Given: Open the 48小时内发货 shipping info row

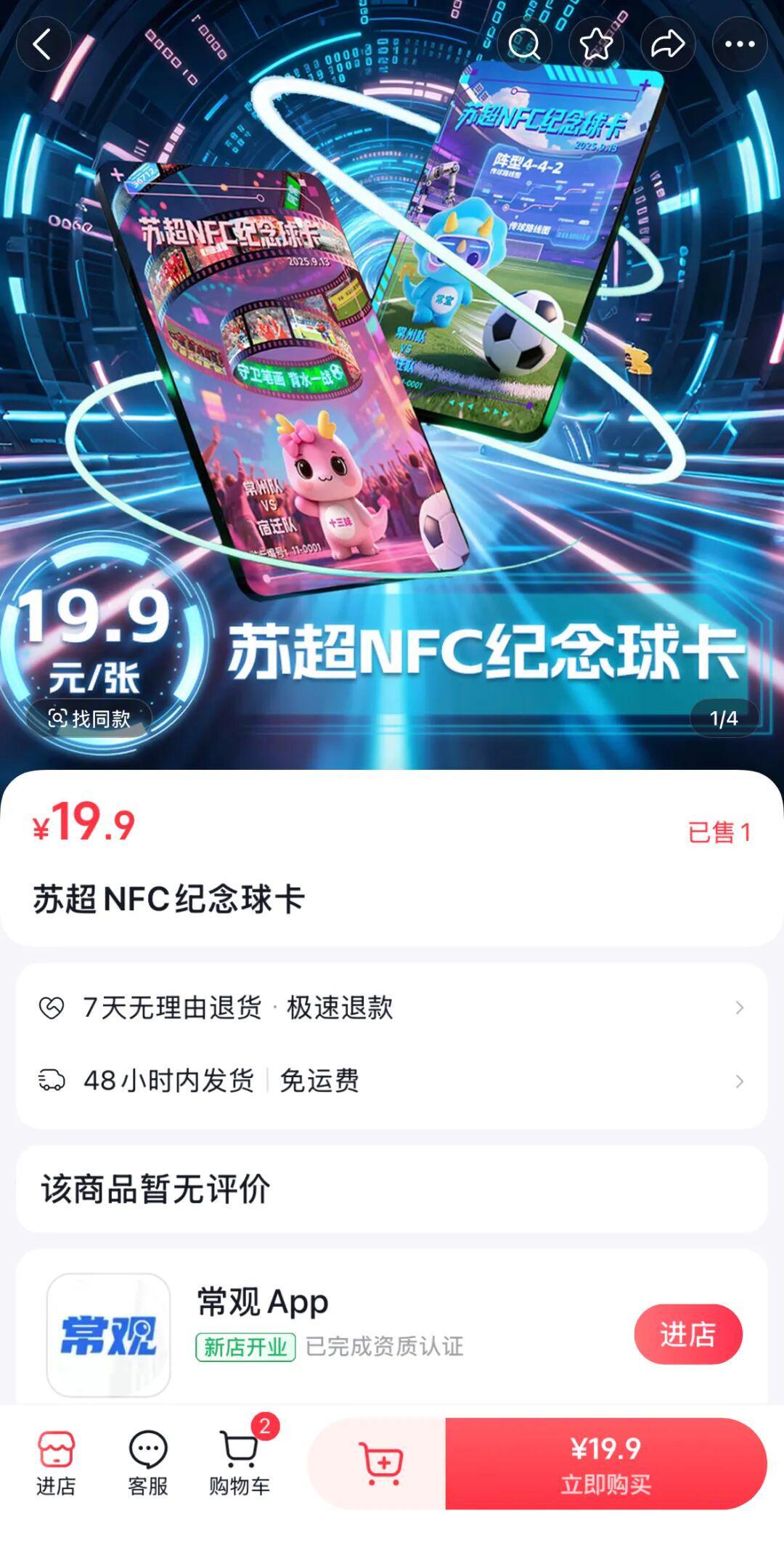Looking at the screenshot, I should 391,1081.
